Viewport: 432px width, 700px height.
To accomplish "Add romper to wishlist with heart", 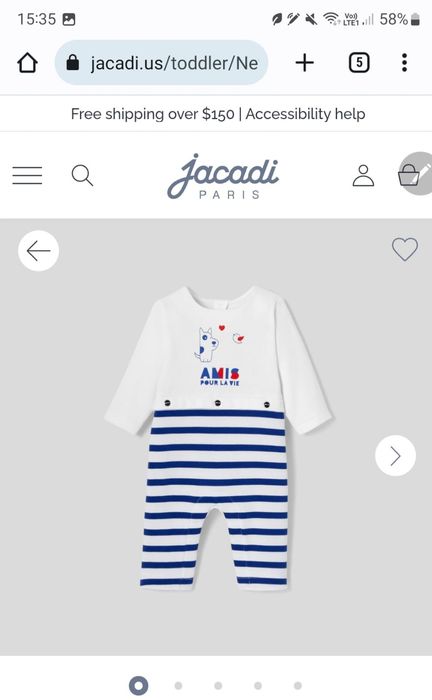I will pyautogui.click(x=405, y=249).
